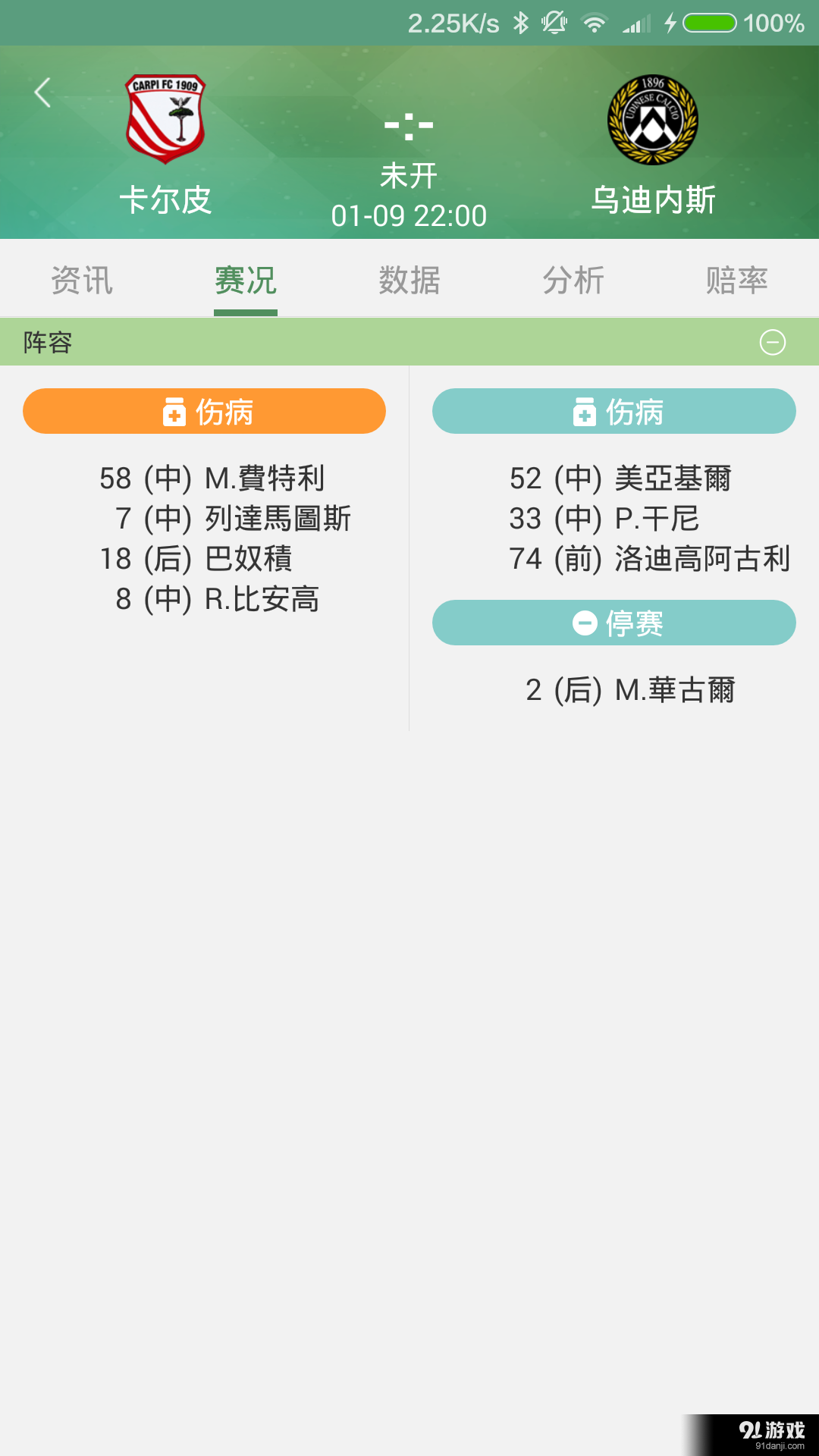Tap the Bluetooth status bar icon
The width and height of the screenshot is (819, 1456).
[519, 23]
